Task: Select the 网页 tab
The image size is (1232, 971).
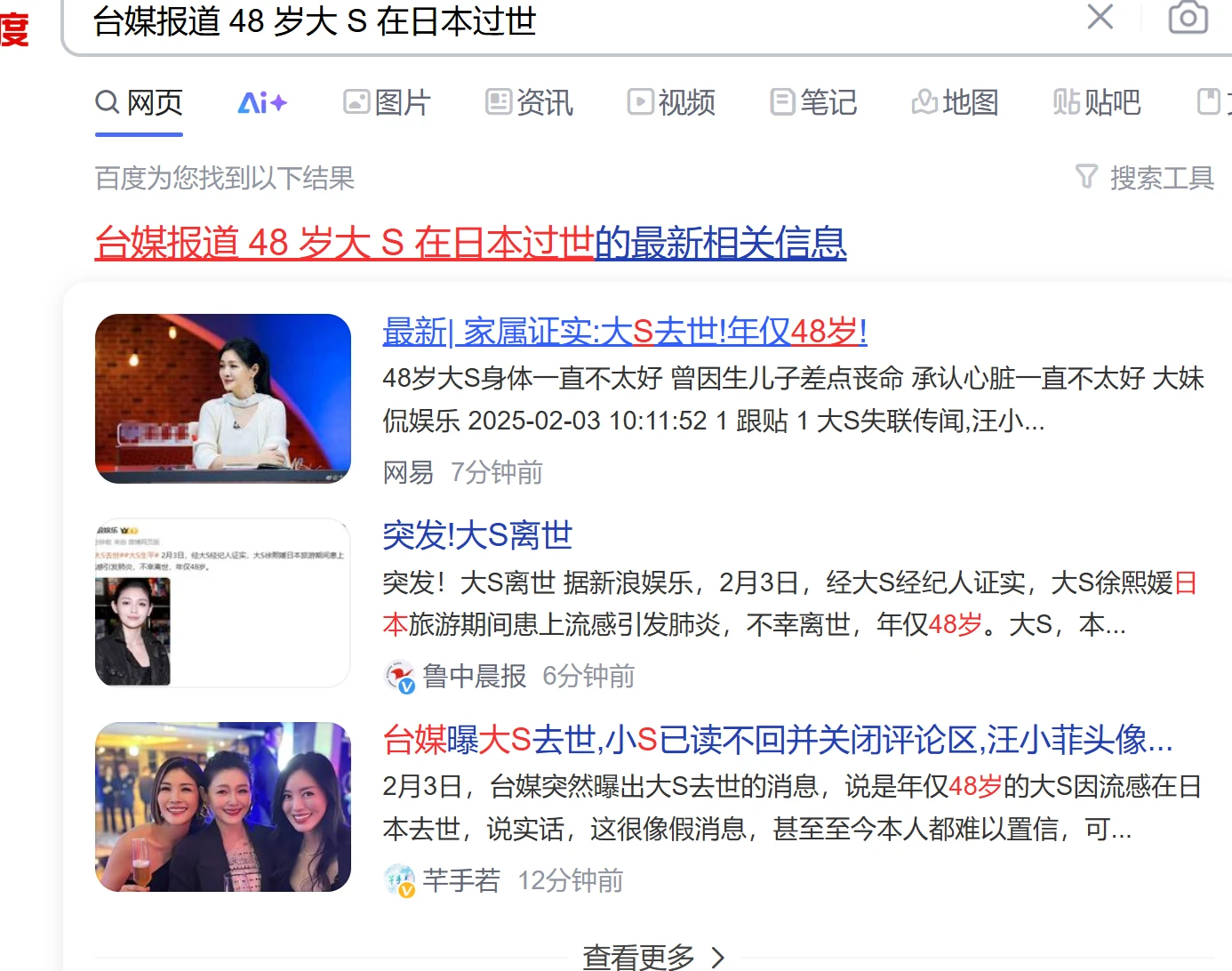Action: click(x=140, y=103)
